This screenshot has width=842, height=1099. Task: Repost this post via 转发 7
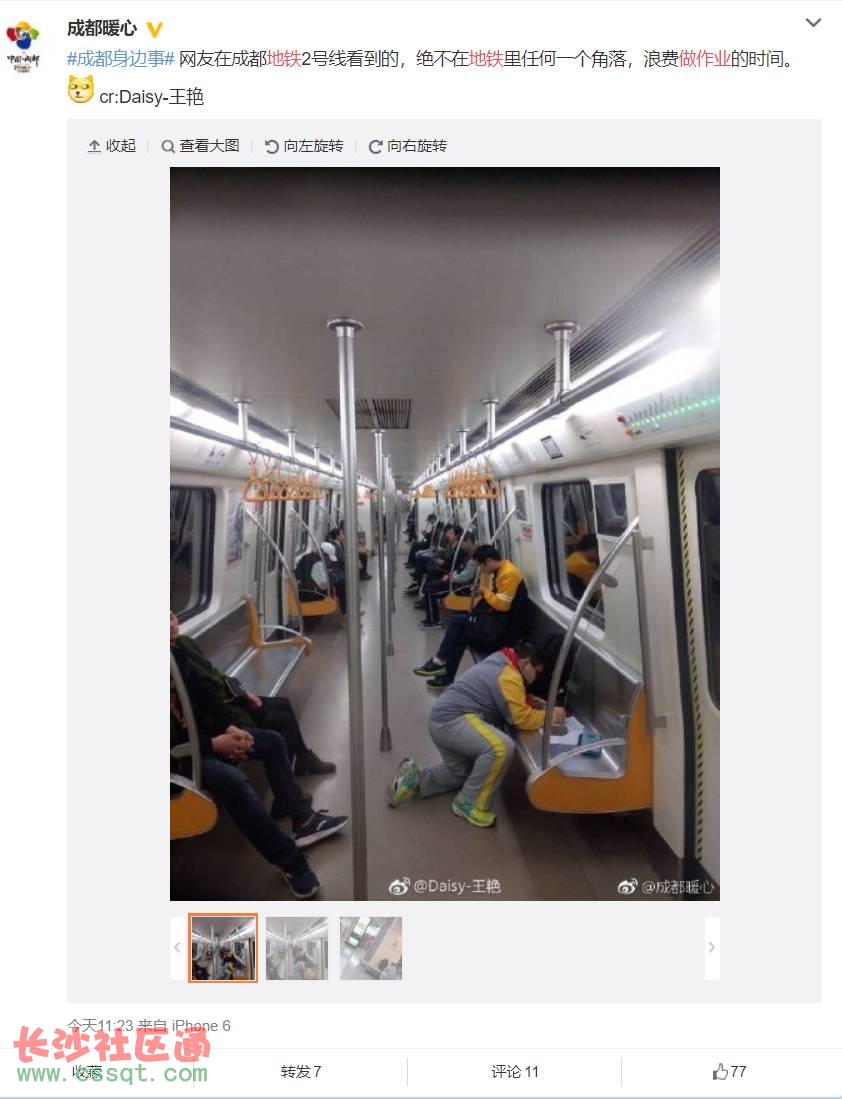pos(301,1072)
